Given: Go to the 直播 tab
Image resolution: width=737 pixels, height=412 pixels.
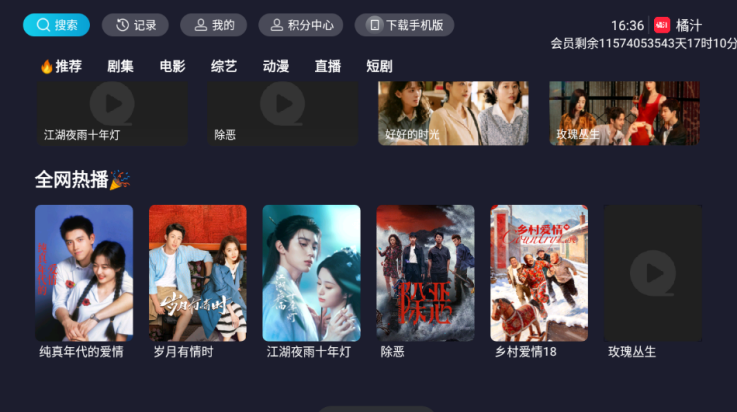Looking at the screenshot, I should coord(328,66).
